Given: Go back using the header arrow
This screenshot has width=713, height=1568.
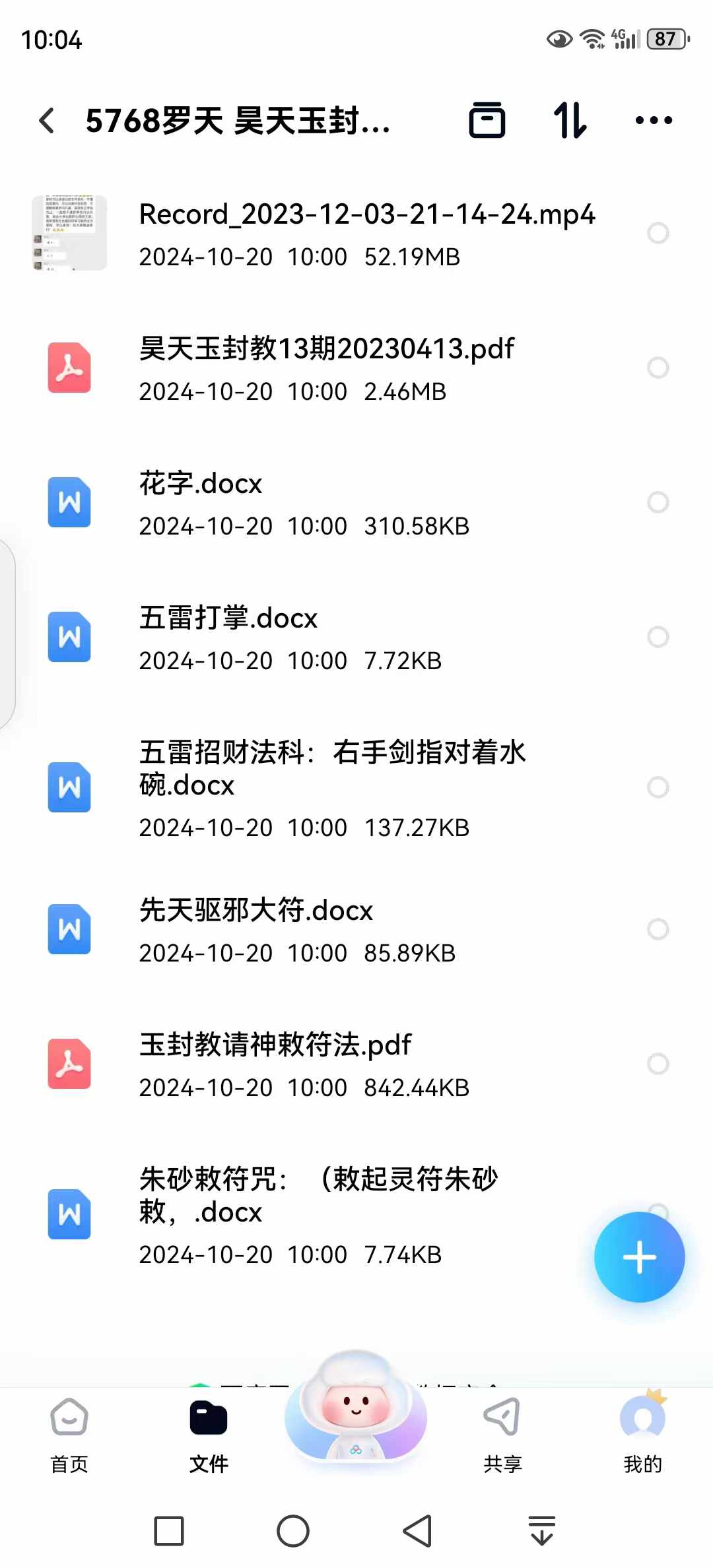Looking at the screenshot, I should 46,121.
